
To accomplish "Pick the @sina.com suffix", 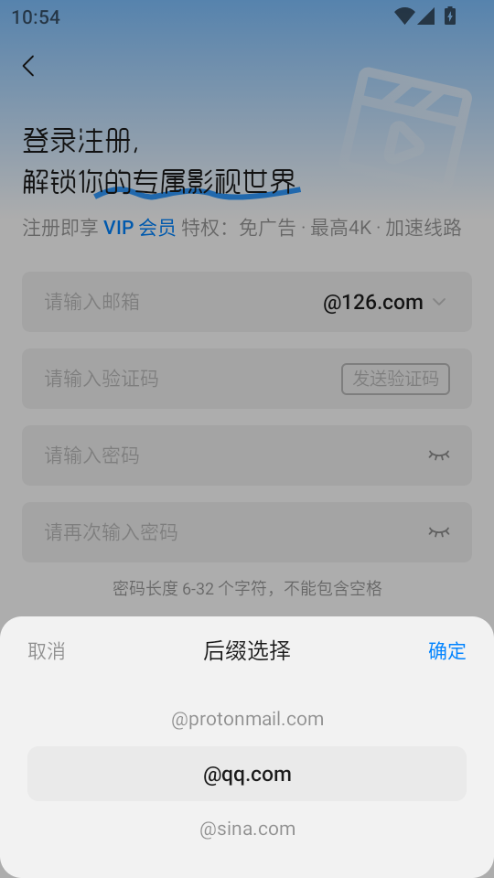I will 247,829.
